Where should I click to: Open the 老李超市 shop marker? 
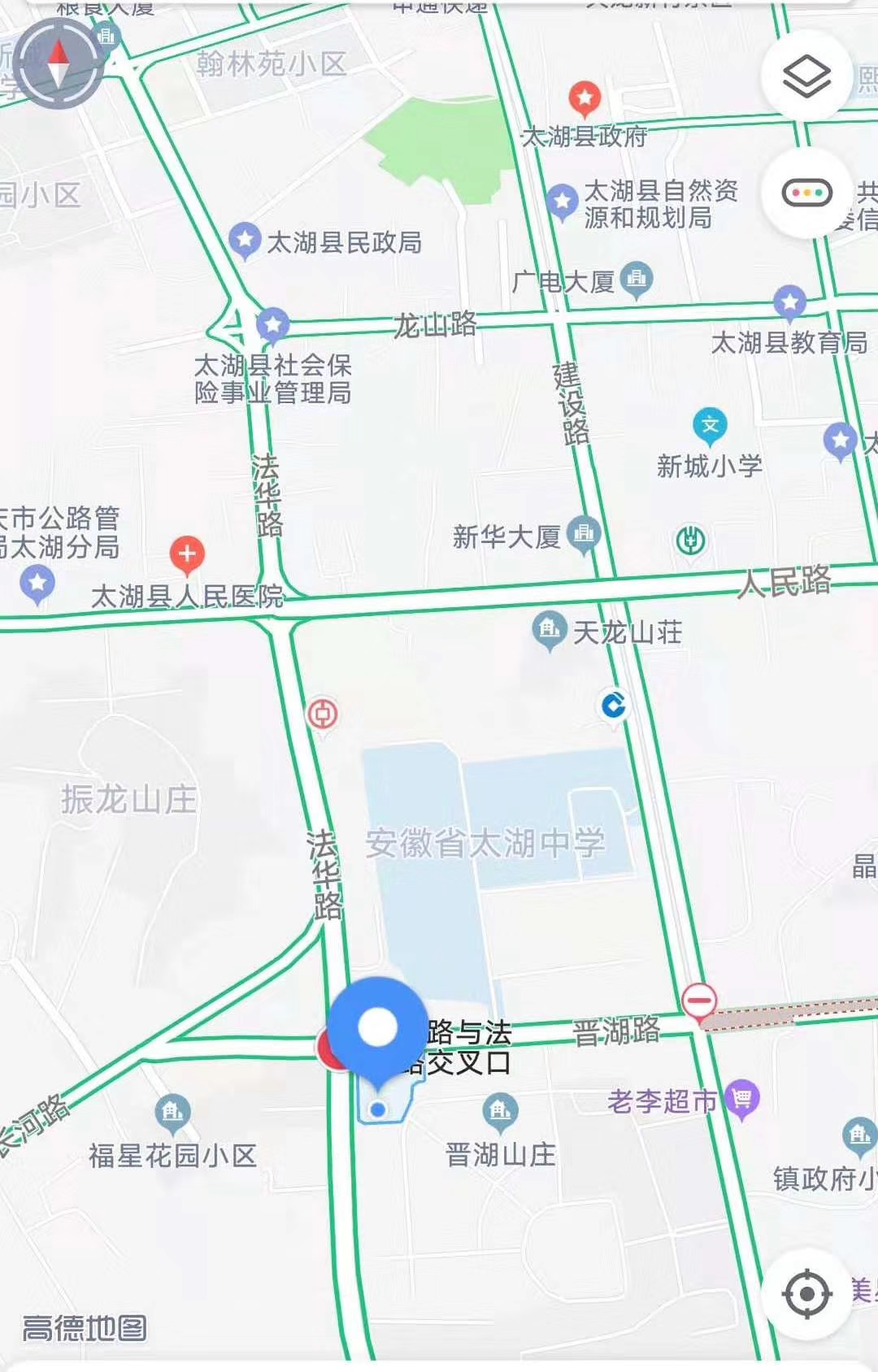coord(742,1099)
